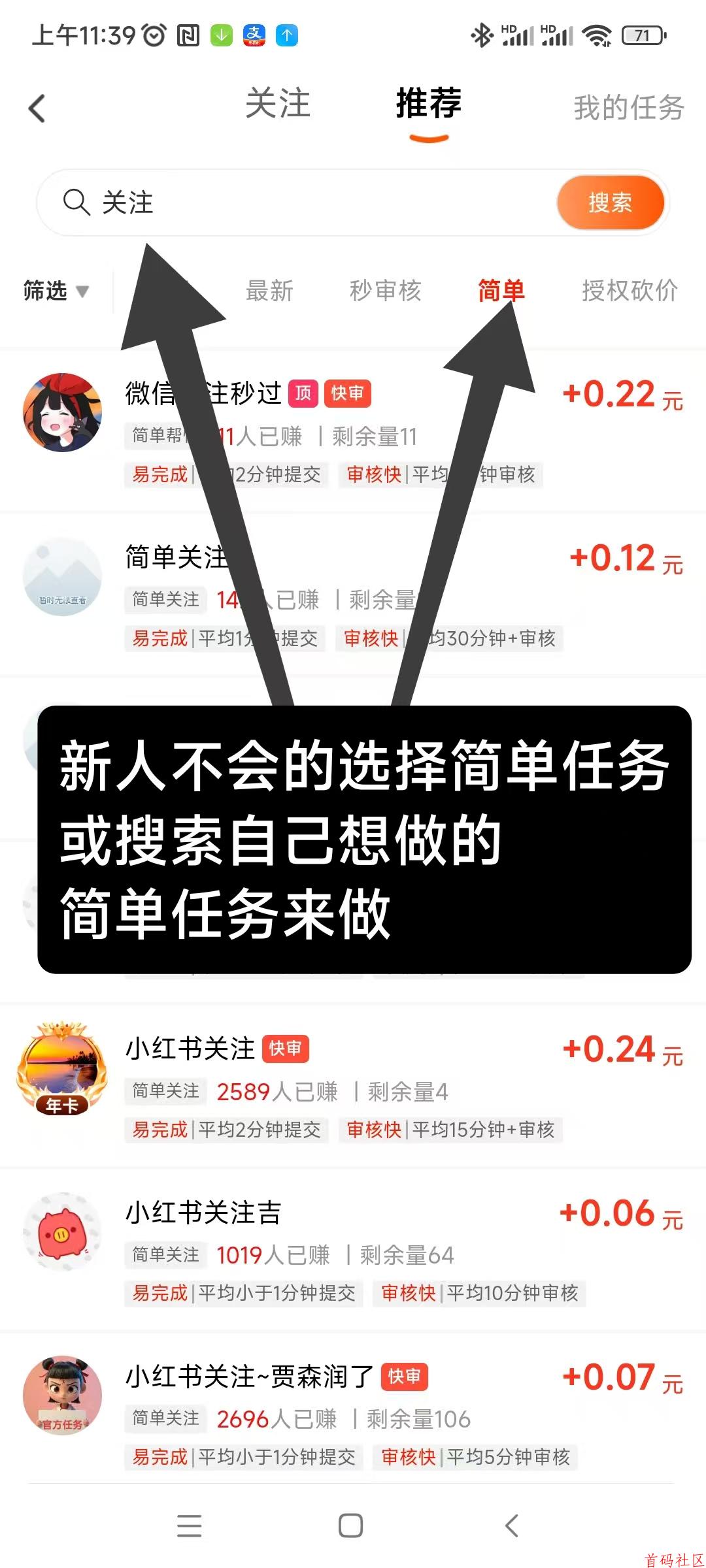The image size is (706, 1568).
Task: Tap the battery indicator showing 71
Action: 643,36
